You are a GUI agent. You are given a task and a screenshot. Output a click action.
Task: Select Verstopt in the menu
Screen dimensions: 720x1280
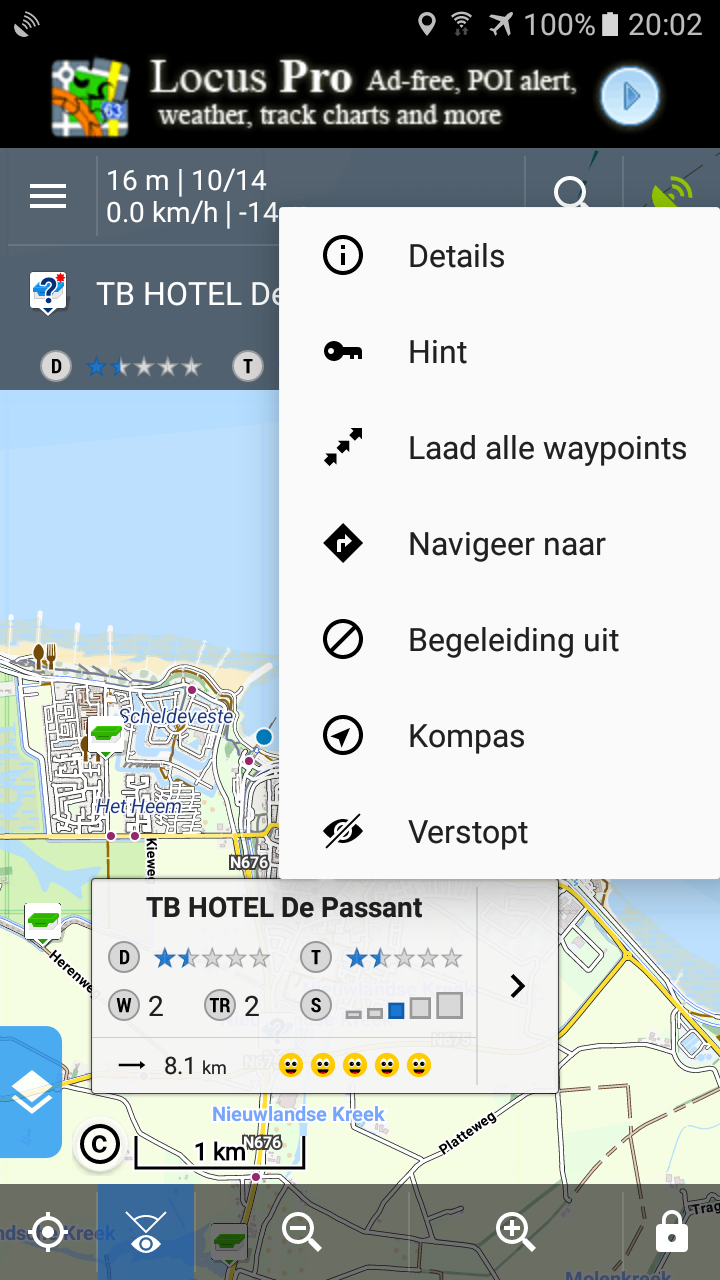click(x=468, y=832)
